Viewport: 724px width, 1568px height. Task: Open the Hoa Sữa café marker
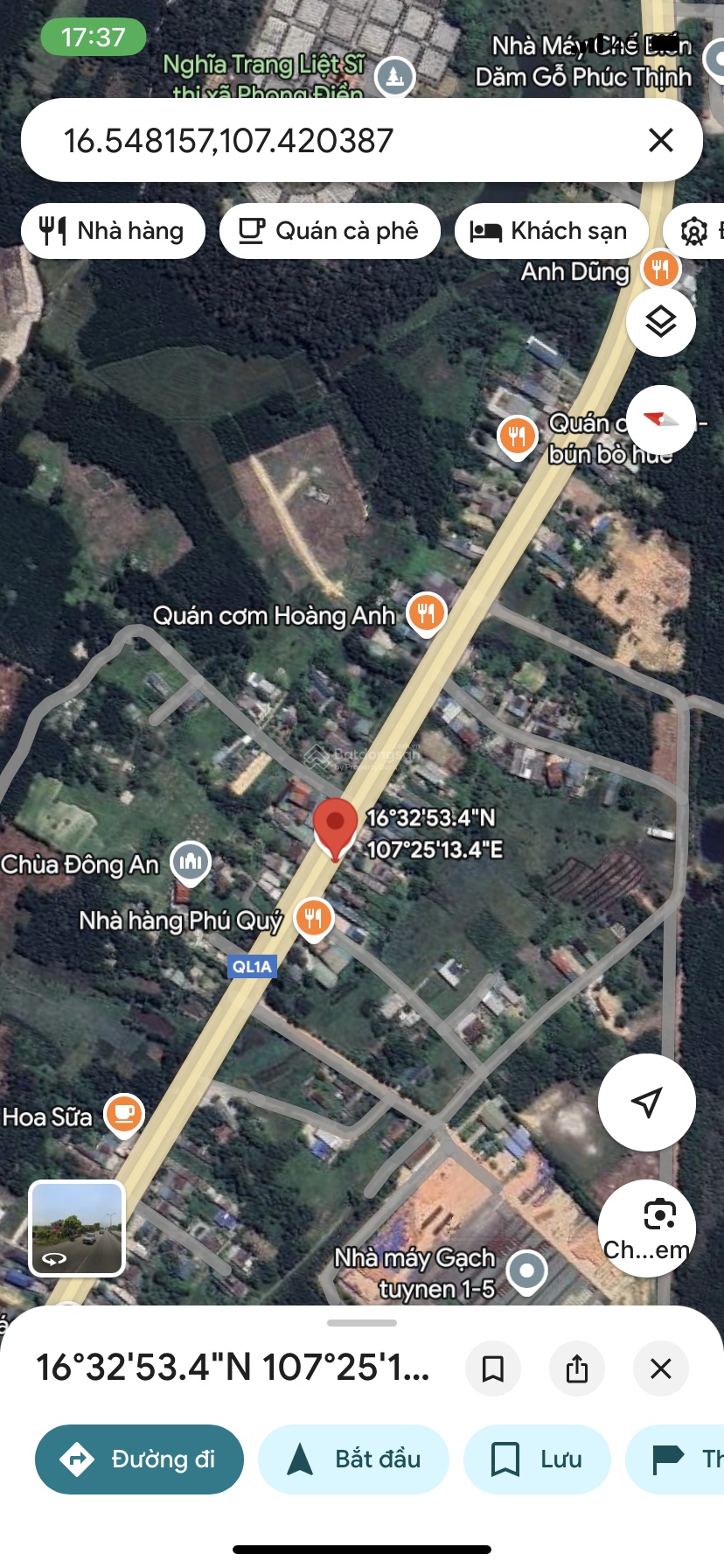click(x=124, y=1114)
